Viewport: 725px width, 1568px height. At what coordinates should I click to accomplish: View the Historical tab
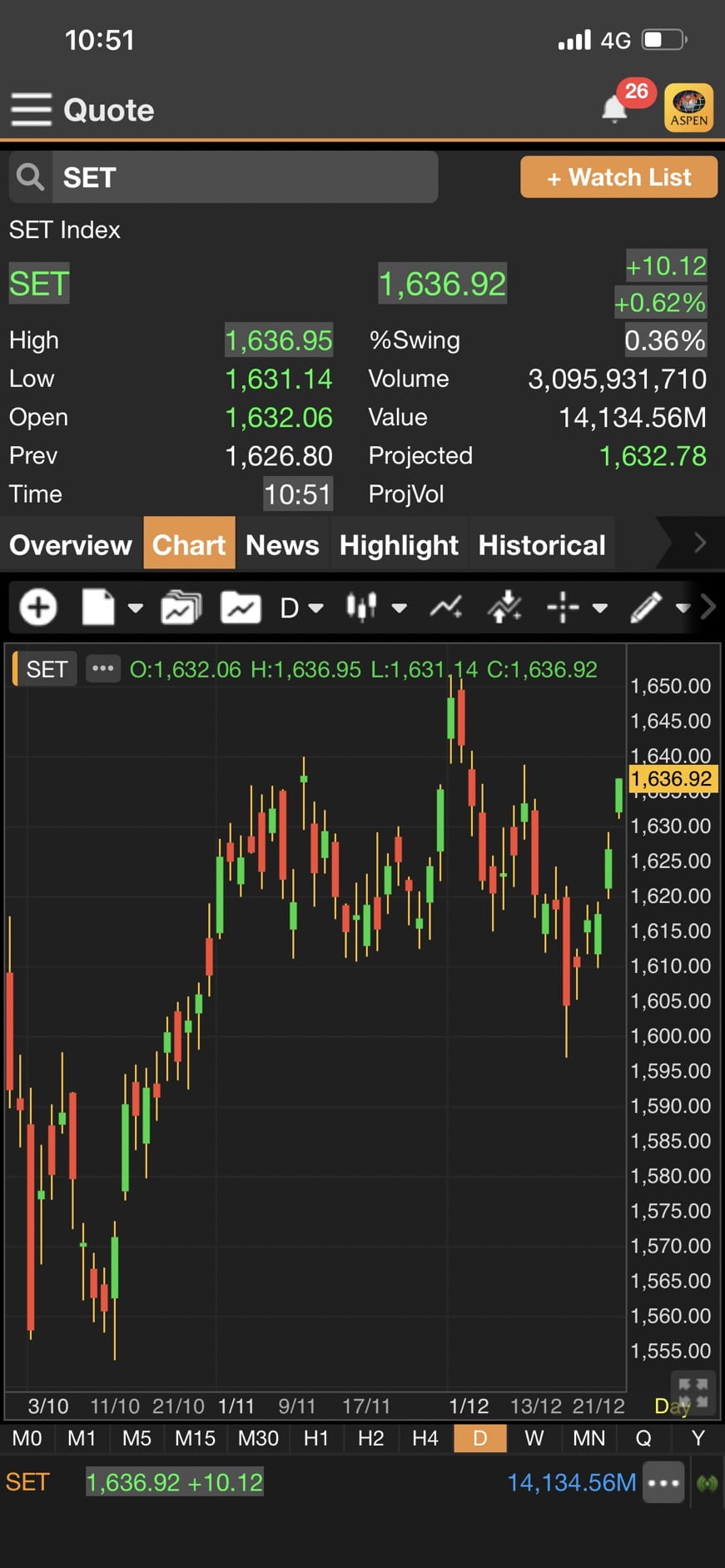point(542,545)
